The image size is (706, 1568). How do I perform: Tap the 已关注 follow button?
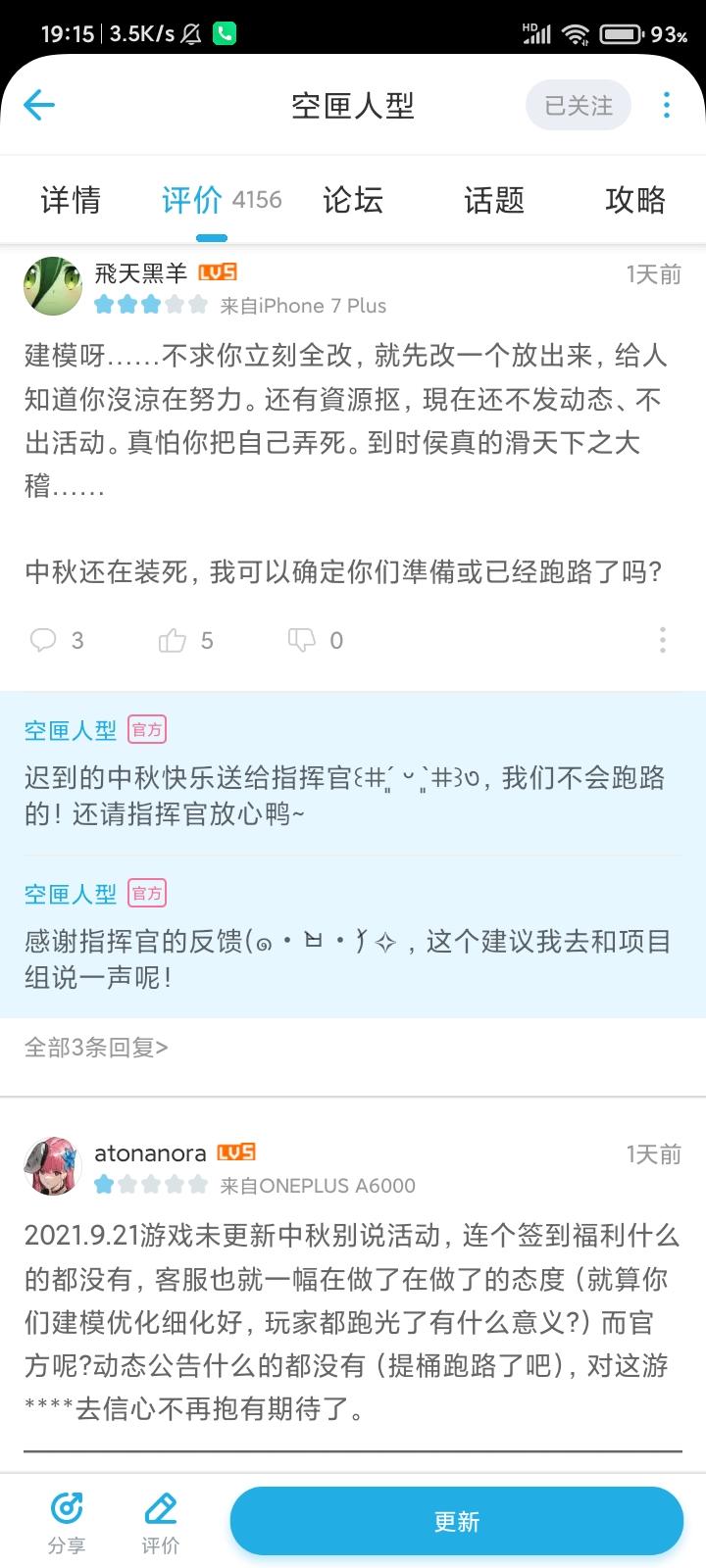(x=579, y=105)
